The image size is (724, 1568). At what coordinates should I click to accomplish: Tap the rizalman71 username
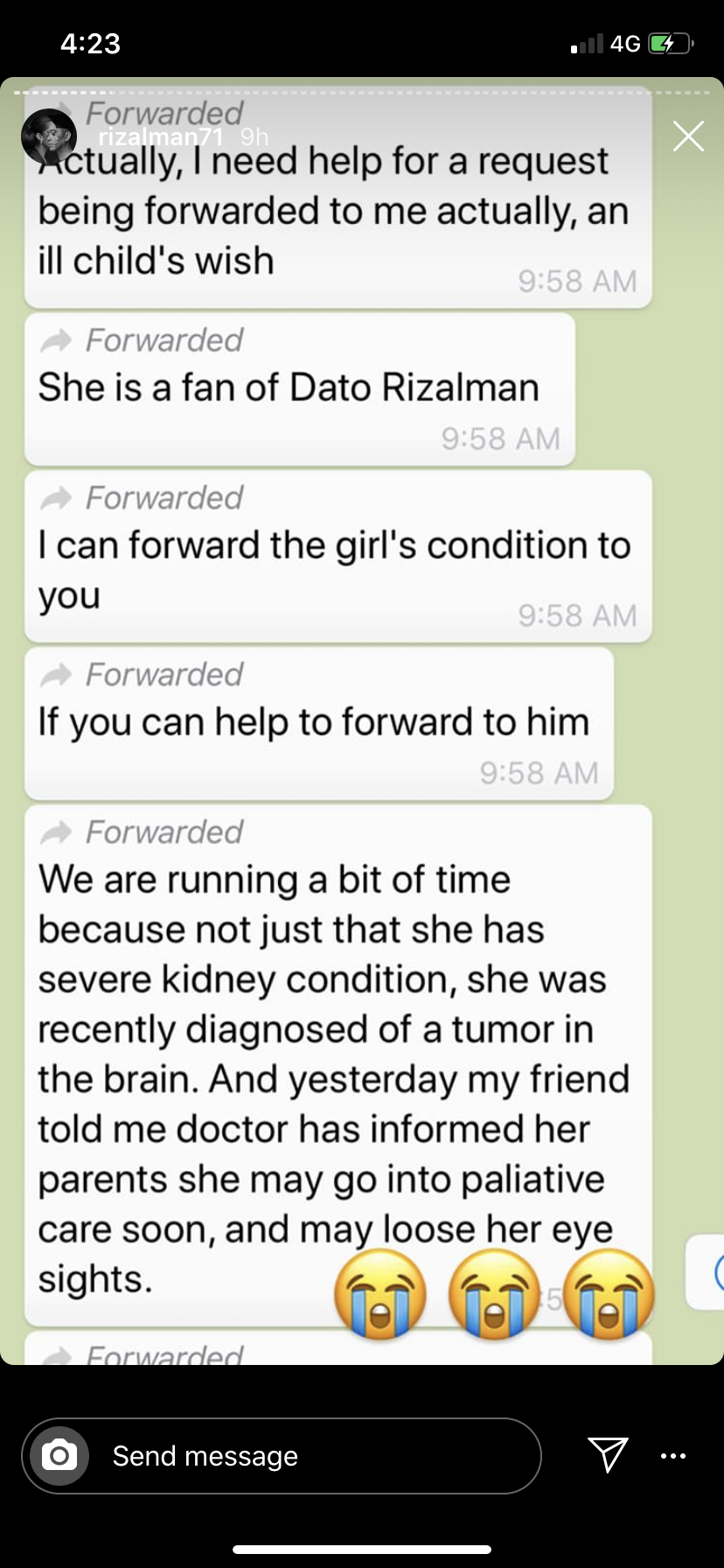[x=161, y=137]
